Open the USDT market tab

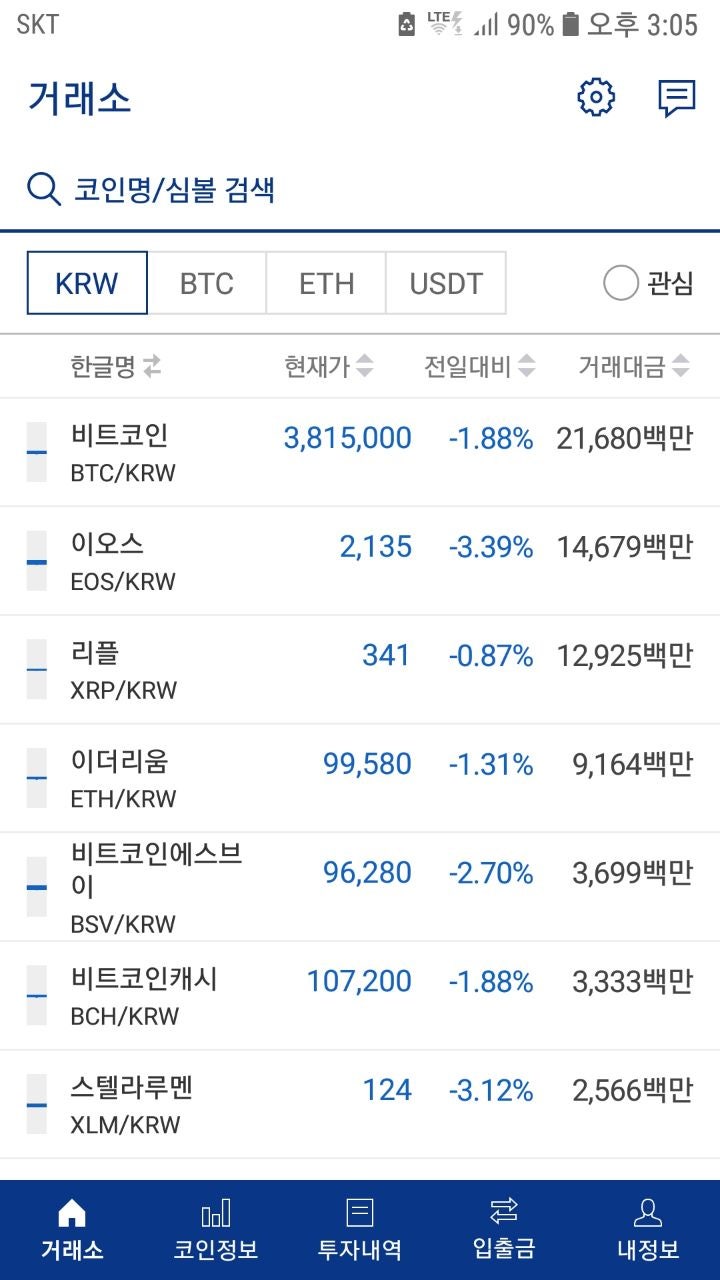coord(446,283)
